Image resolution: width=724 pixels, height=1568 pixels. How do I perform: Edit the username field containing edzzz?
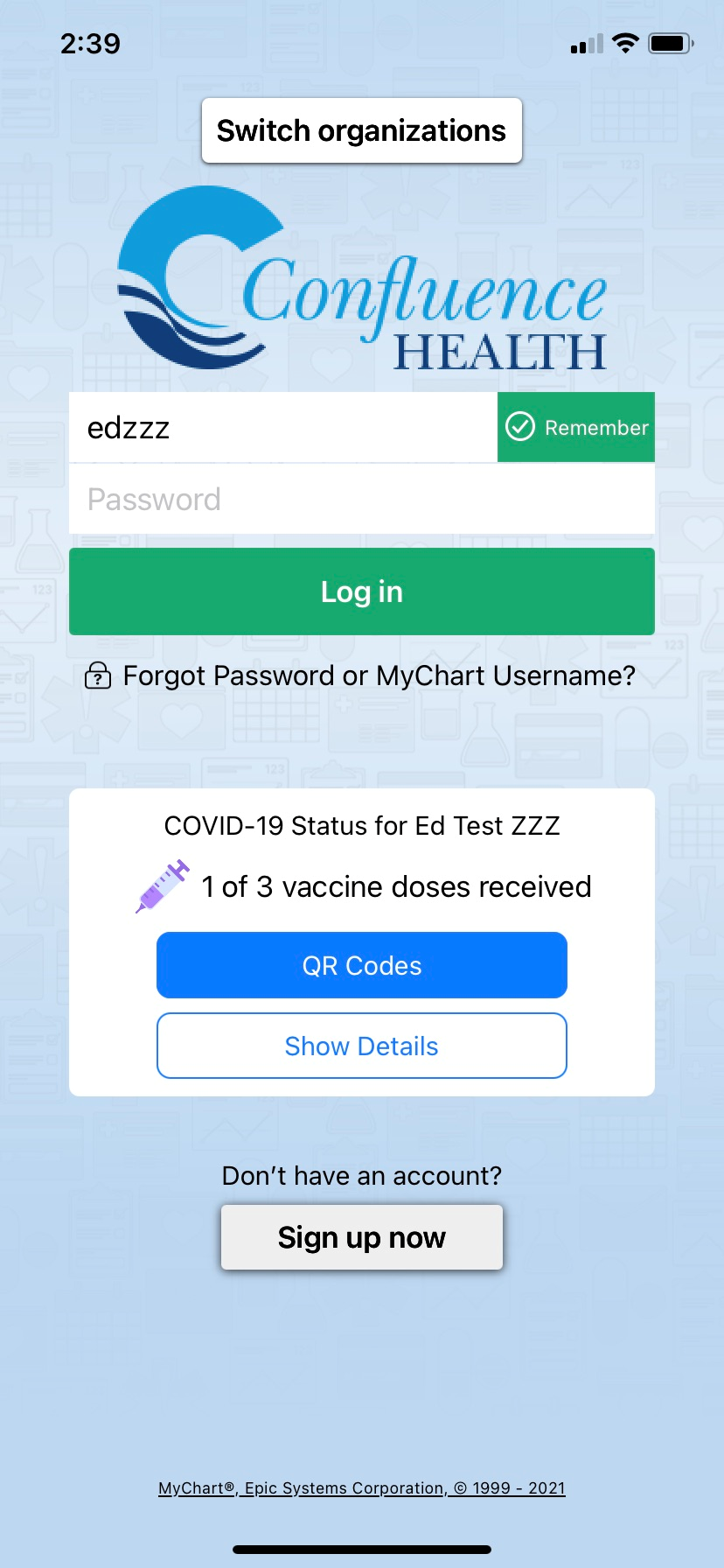click(283, 427)
